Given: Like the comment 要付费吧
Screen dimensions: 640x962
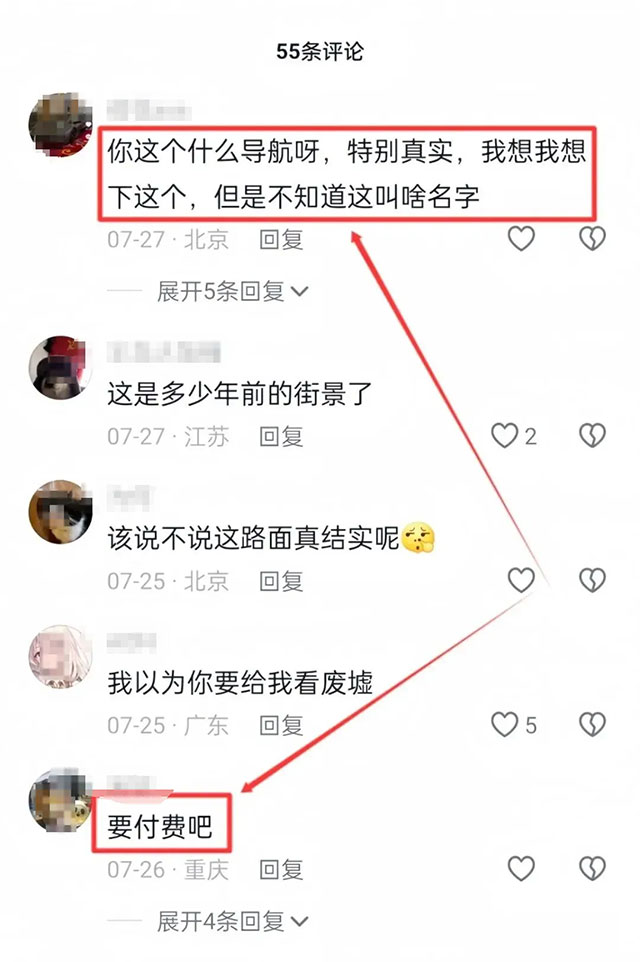Looking at the screenshot, I should coord(521,869).
